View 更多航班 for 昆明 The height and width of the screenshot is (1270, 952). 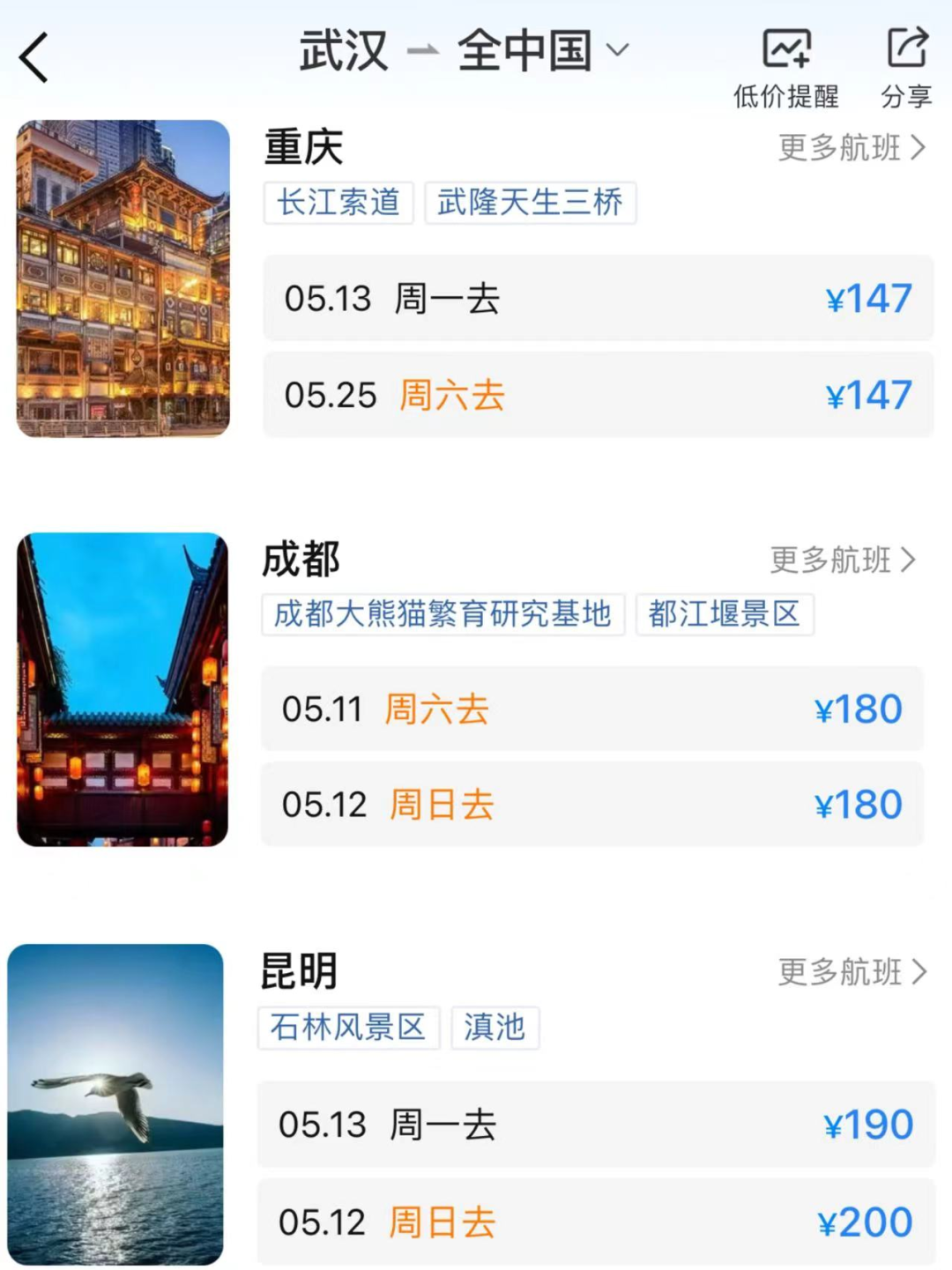coord(852,972)
